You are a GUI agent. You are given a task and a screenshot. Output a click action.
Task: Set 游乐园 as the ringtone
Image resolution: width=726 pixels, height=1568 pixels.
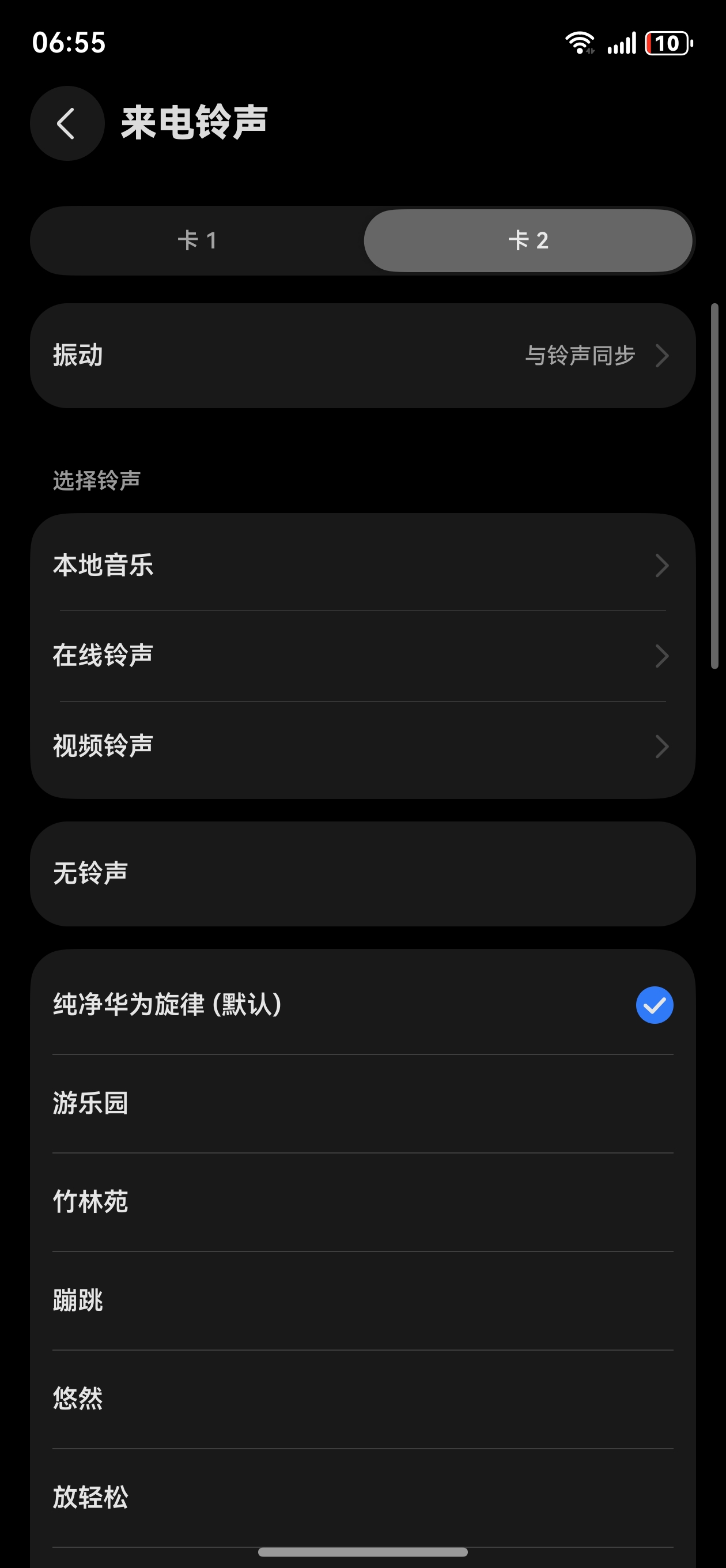pyautogui.click(x=362, y=1103)
